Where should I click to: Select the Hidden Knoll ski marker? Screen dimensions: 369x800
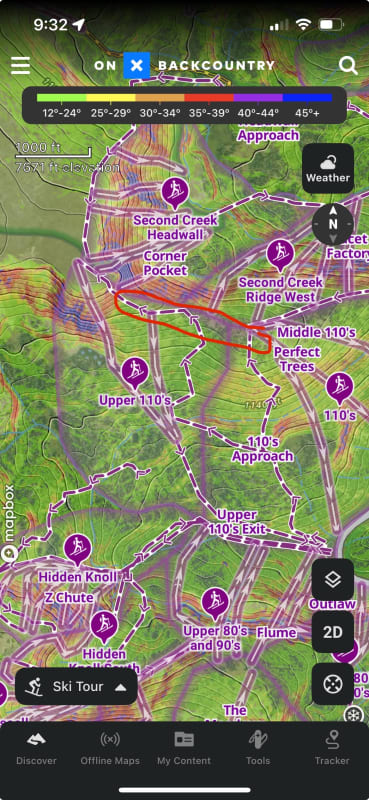click(78, 549)
